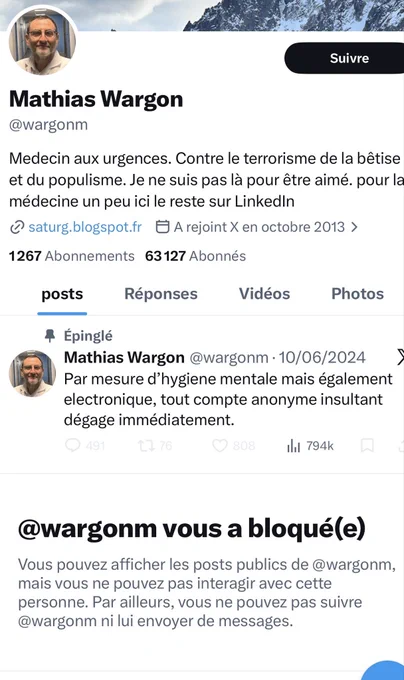Tap the Suivre button
Viewport: 404px width, 680px height.
point(345,58)
